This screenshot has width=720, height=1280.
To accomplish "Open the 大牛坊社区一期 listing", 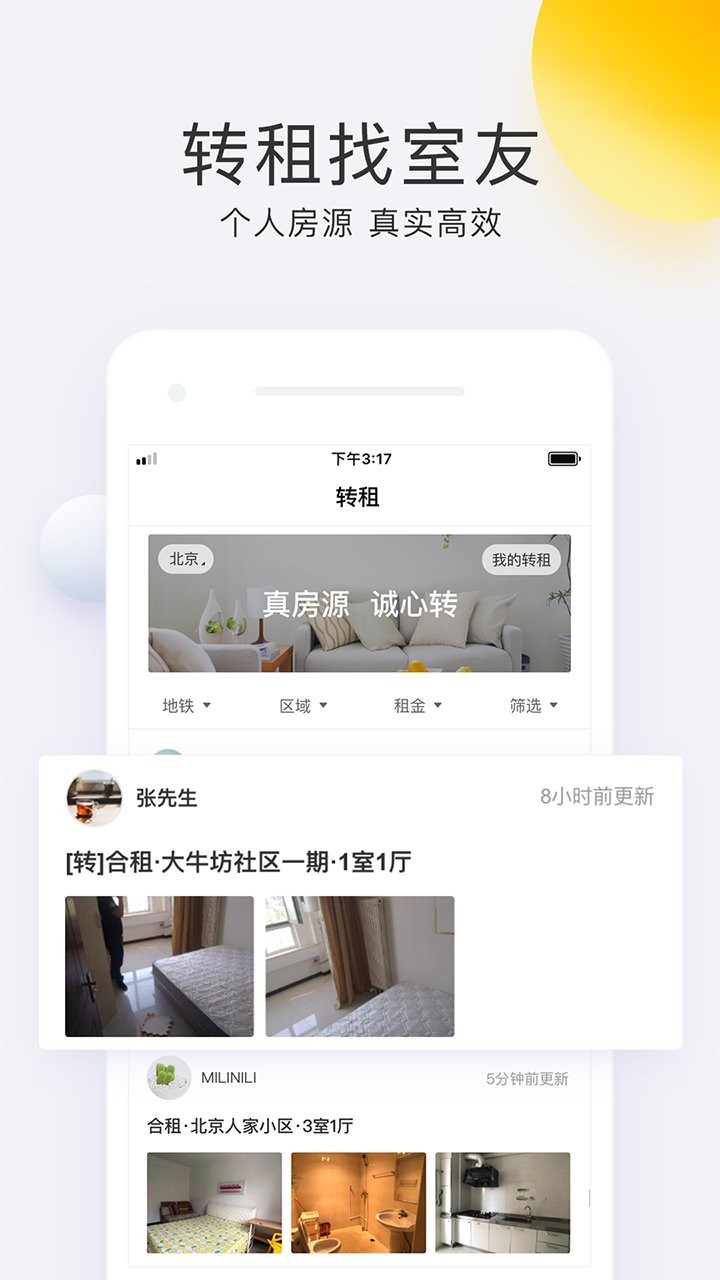I will [240, 857].
